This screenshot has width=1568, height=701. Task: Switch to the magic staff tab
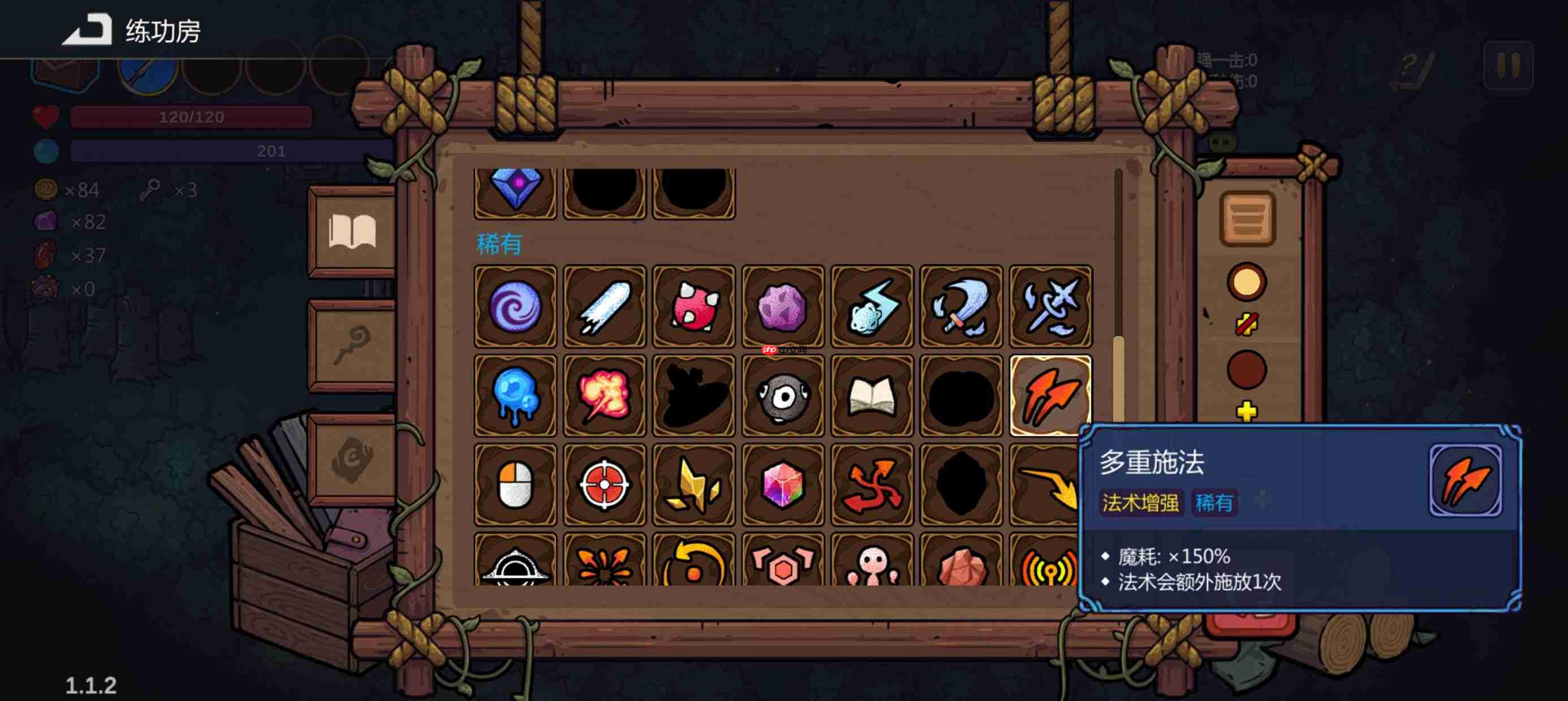[x=352, y=345]
